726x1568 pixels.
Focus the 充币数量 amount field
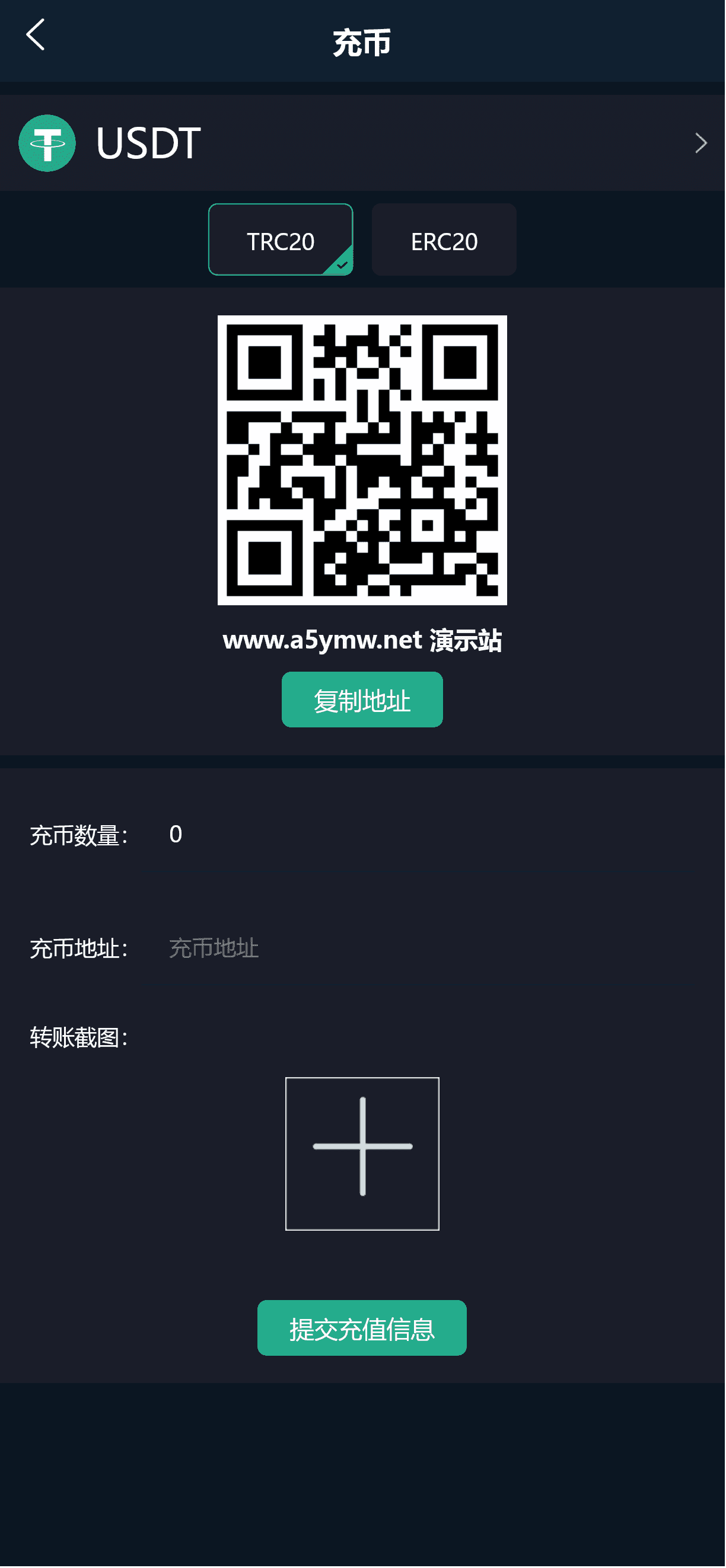point(426,835)
